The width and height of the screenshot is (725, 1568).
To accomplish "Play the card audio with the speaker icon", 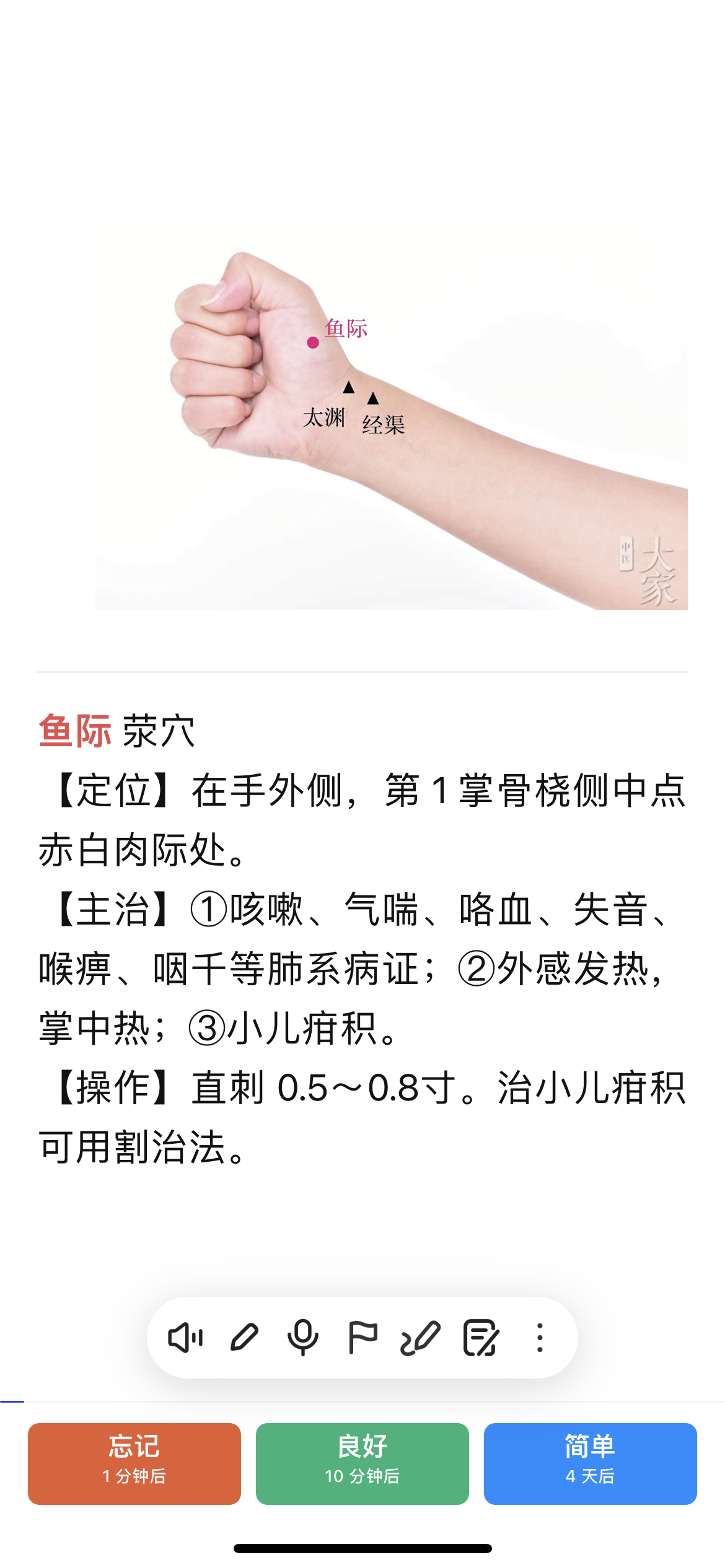I will pyautogui.click(x=185, y=1338).
